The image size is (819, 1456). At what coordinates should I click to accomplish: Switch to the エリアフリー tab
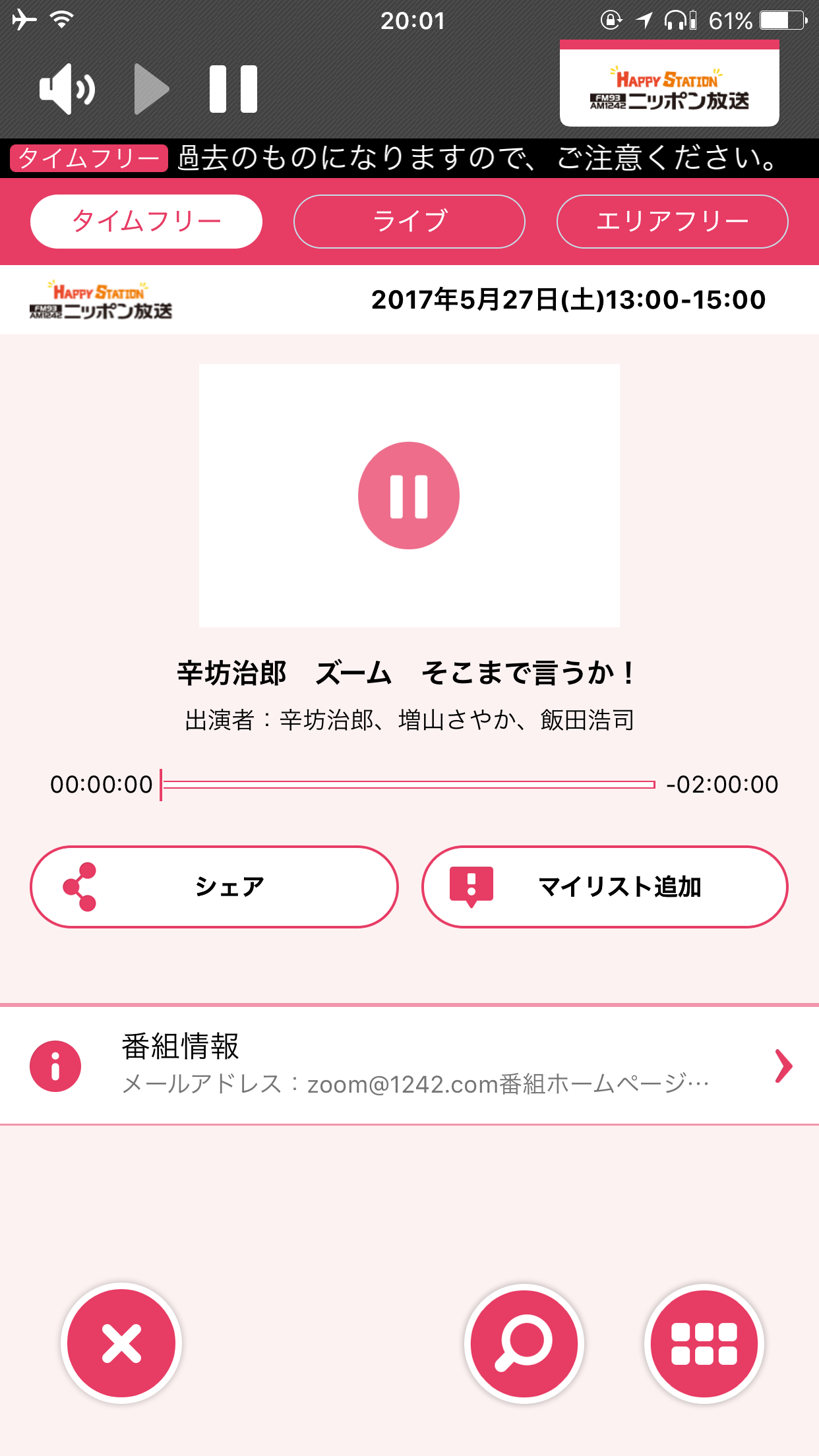point(672,222)
